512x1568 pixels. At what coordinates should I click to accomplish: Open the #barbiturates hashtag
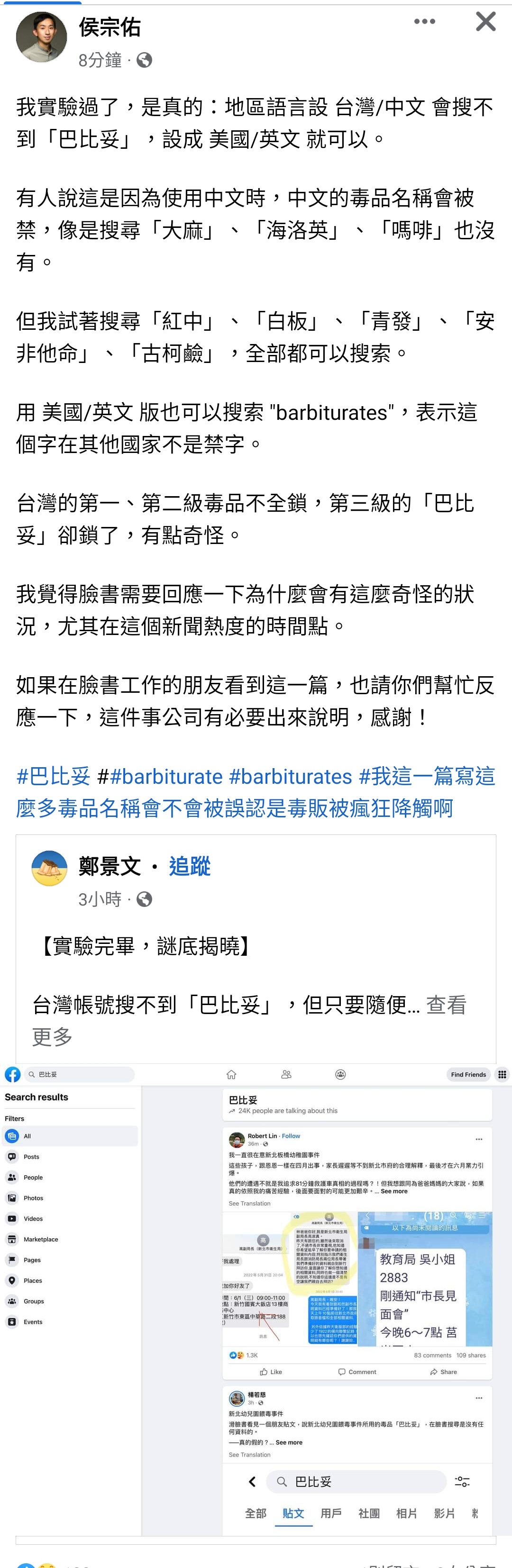click(291, 776)
